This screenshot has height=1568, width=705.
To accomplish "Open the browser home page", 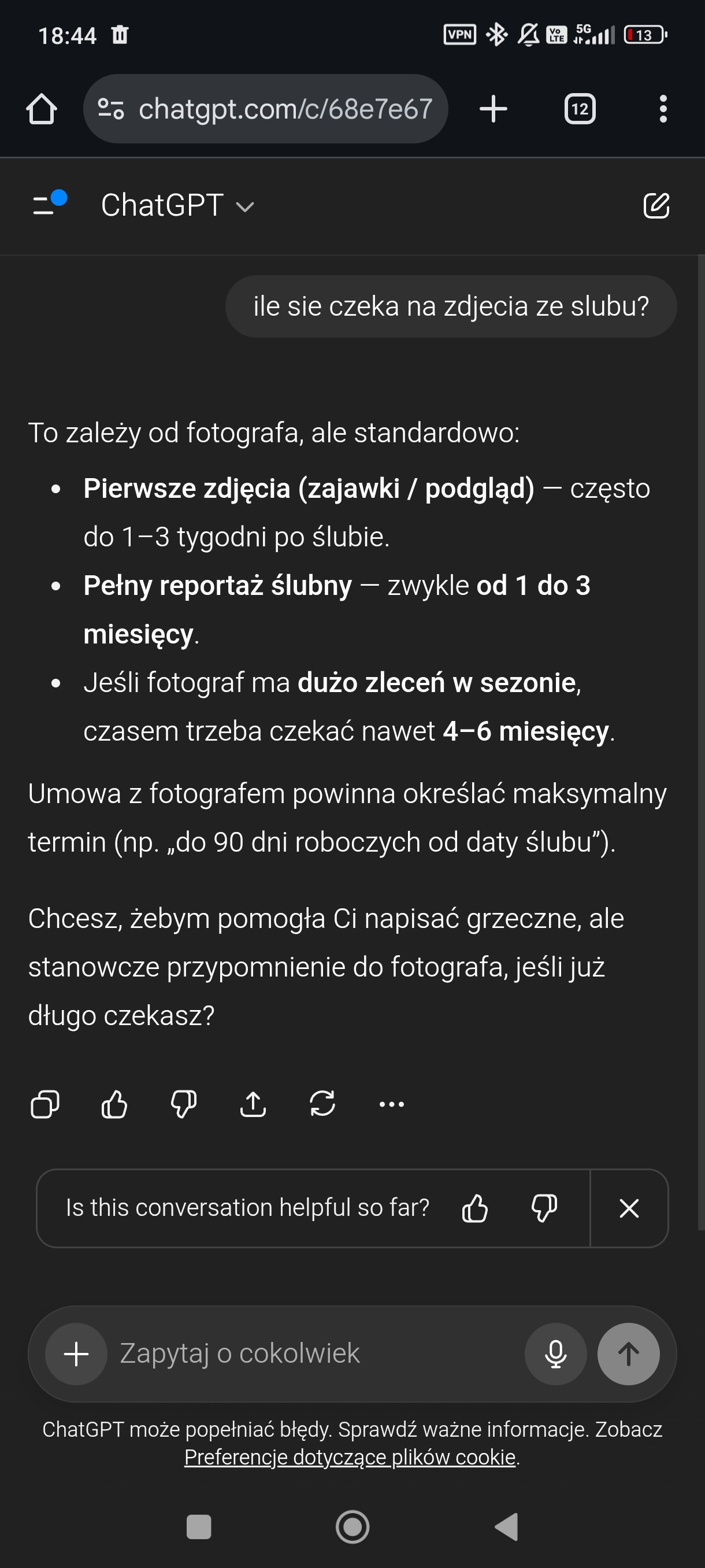I will [x=42, y=109].
